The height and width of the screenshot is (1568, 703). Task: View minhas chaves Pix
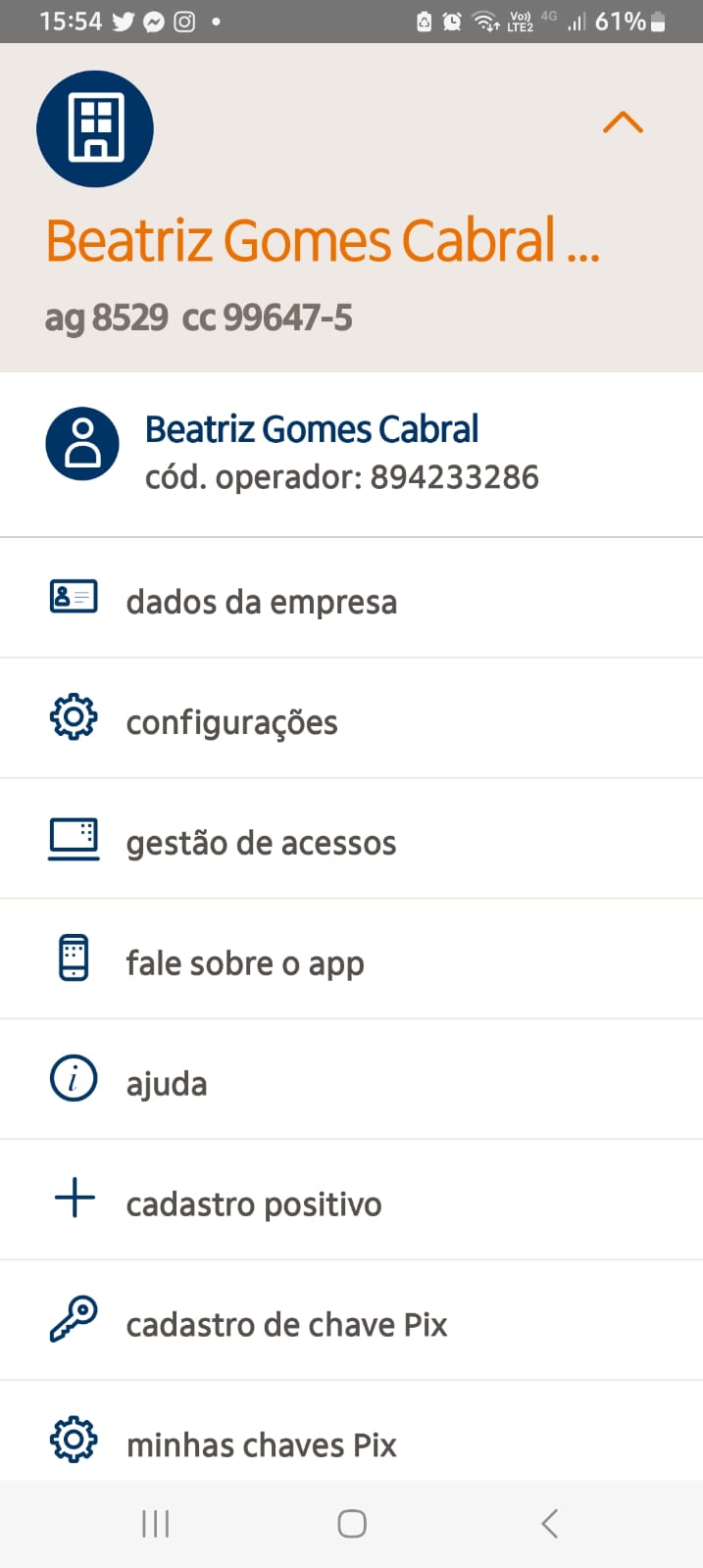click(x=261, y=1445)
